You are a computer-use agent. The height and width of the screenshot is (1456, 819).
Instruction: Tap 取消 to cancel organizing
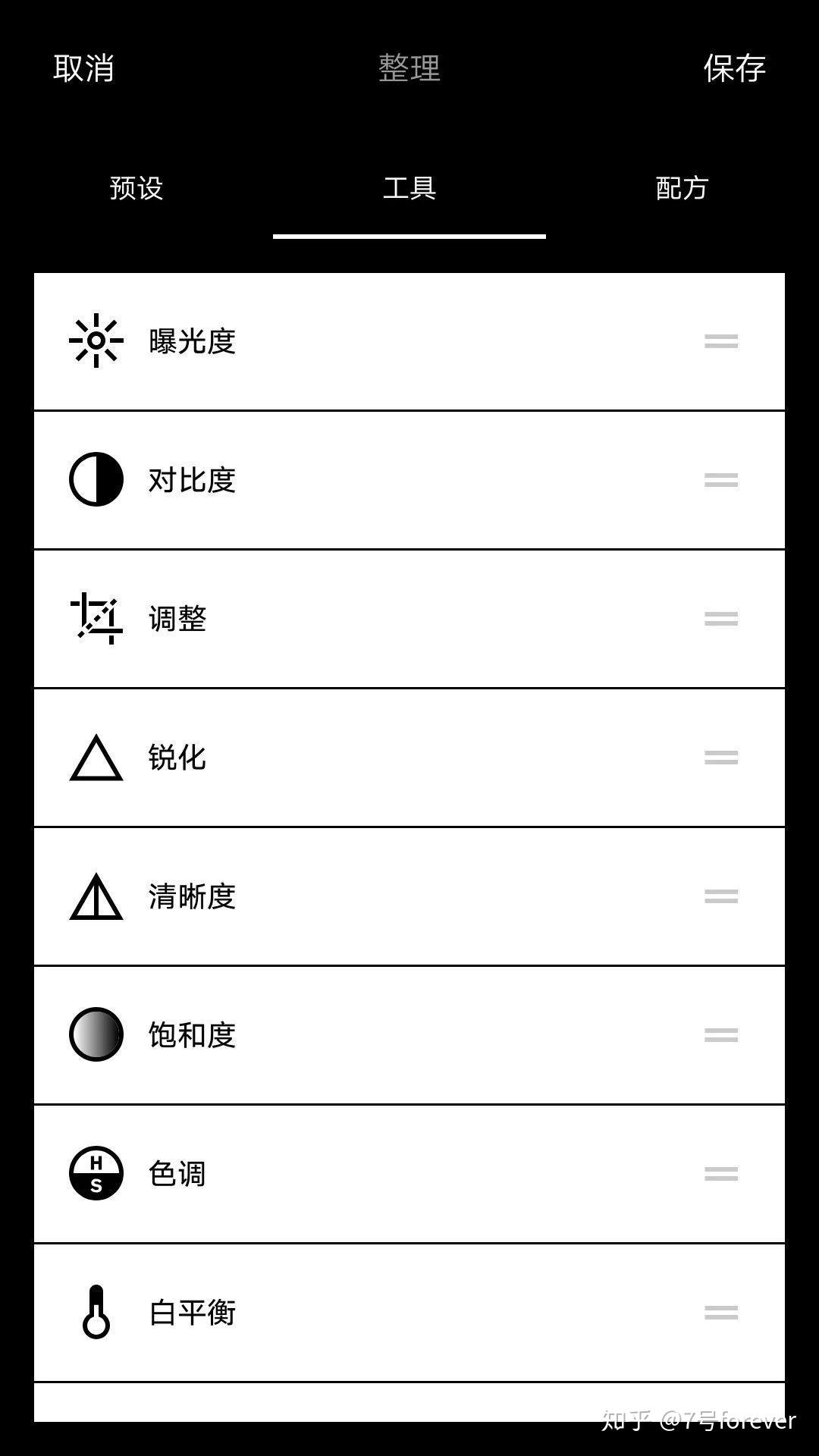(x=83, y=68)
